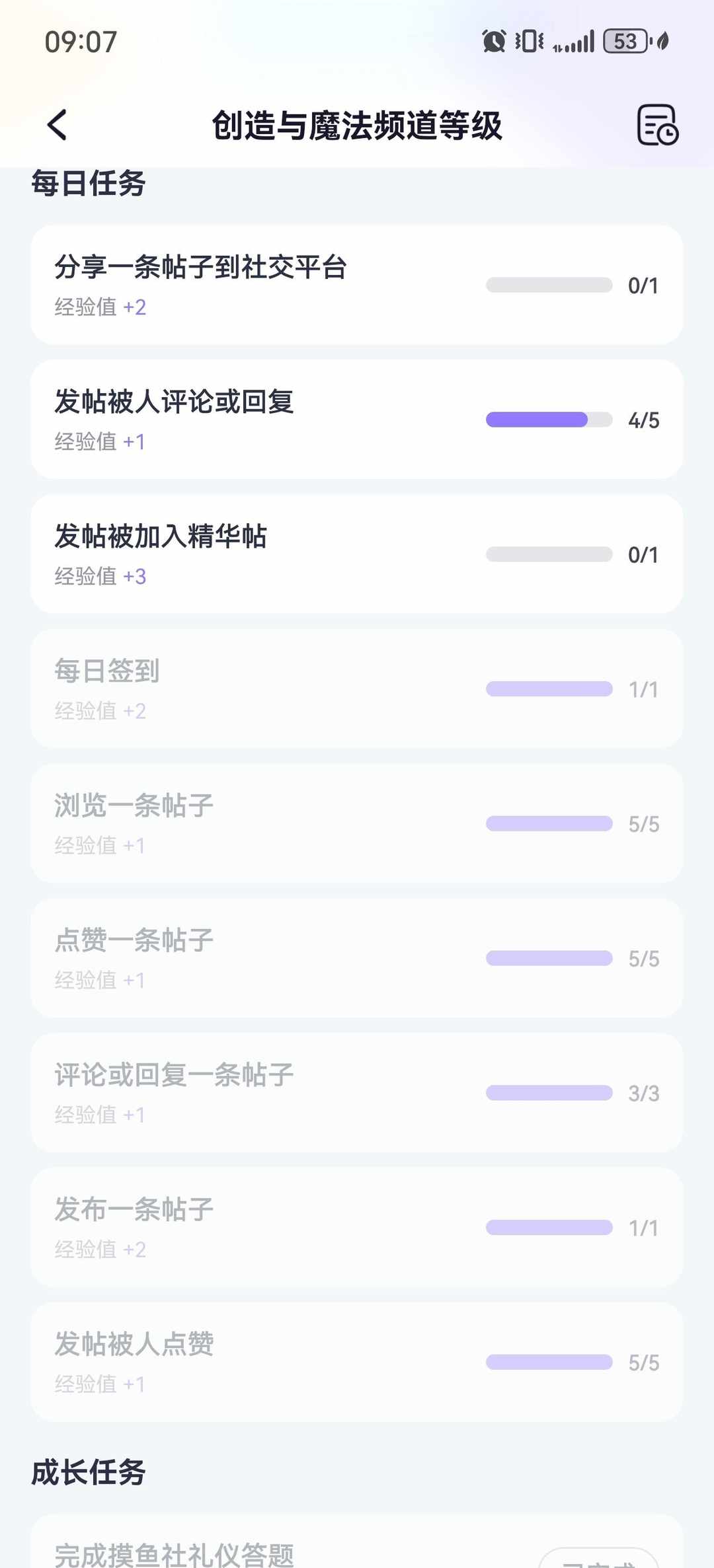Select the completed 每日签到 task

pyautogui.click(x=357, y=689)
